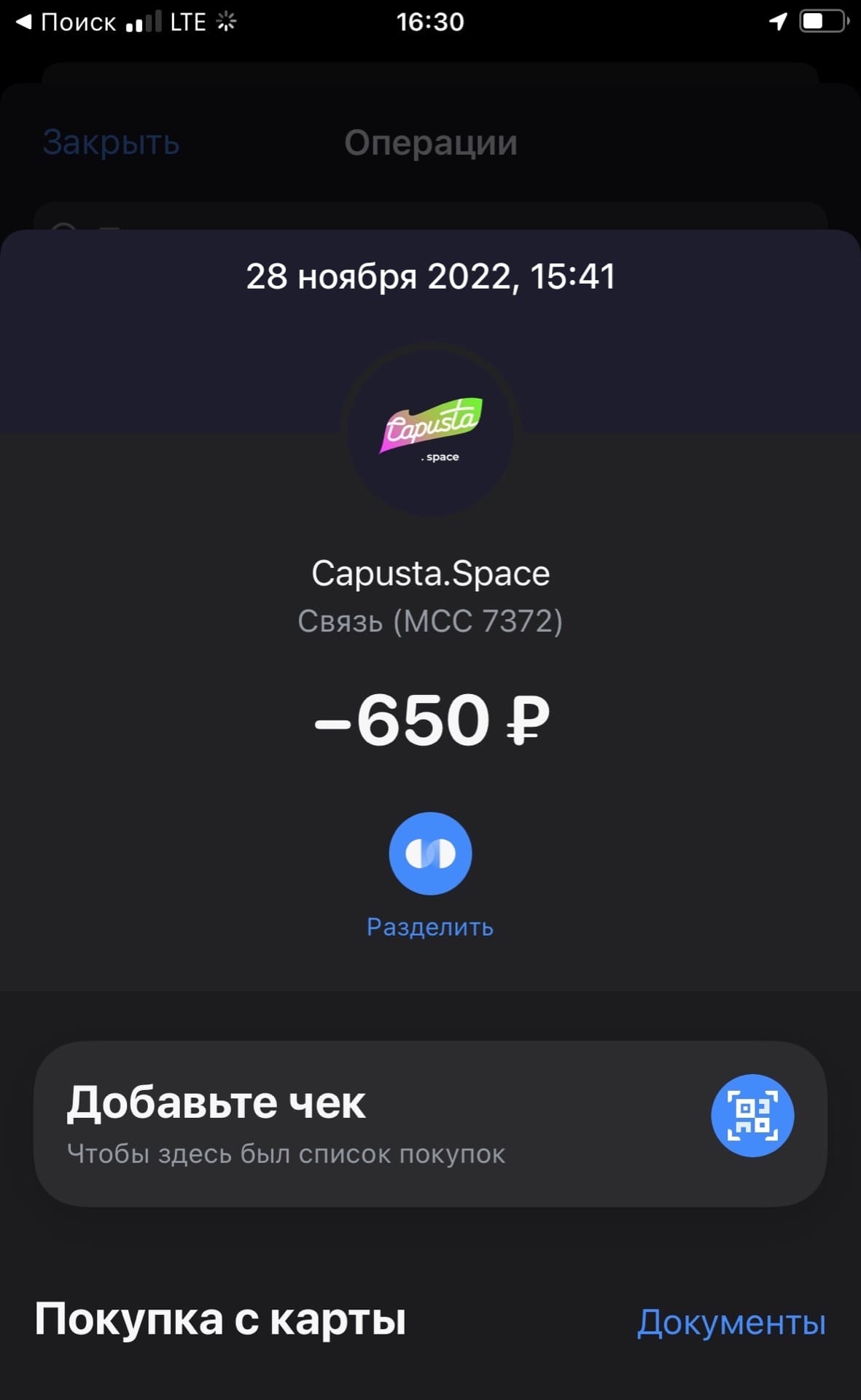Open the Capusta.Space merchant logo

click(430, 433)
